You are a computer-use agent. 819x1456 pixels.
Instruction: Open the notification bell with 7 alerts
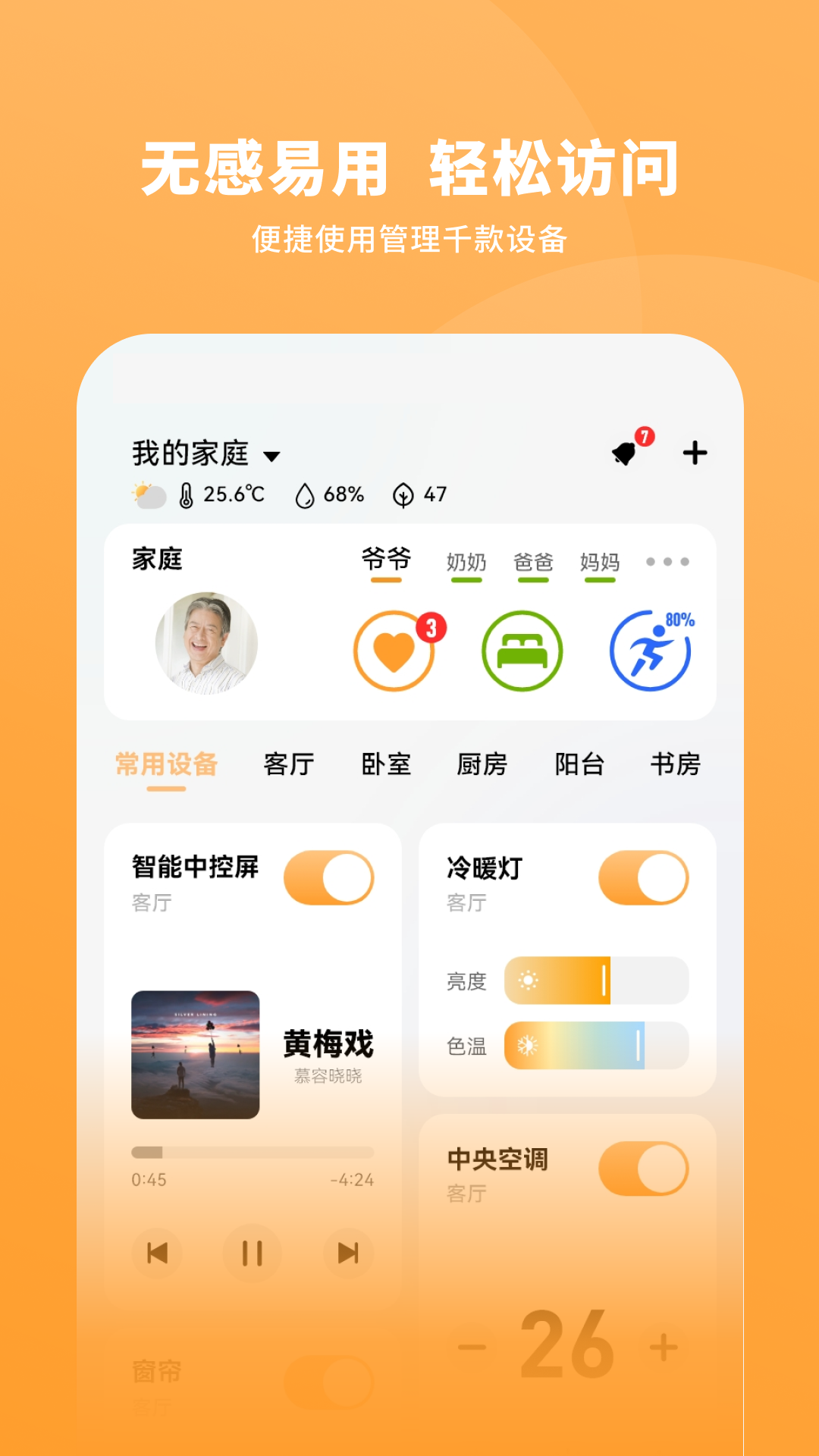(x=624, y=453)
